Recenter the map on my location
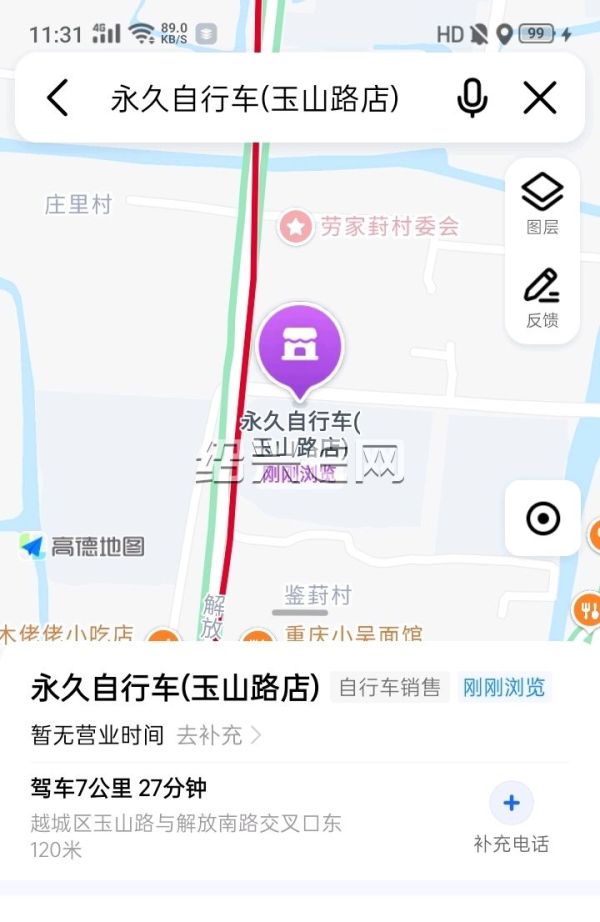600x922 pixels. (x=543, y=518)
